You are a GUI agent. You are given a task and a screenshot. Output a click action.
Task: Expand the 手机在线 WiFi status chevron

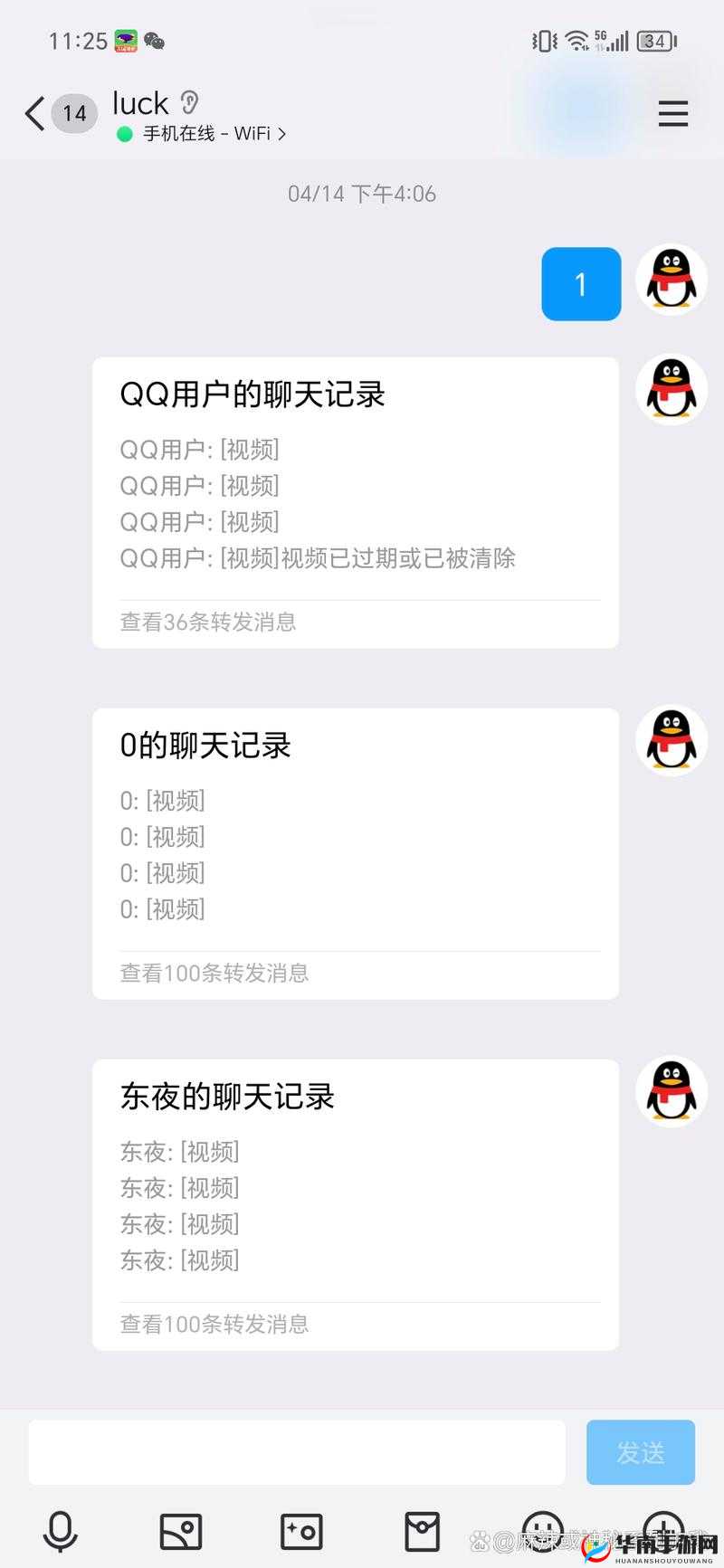[x=281, y=133]
